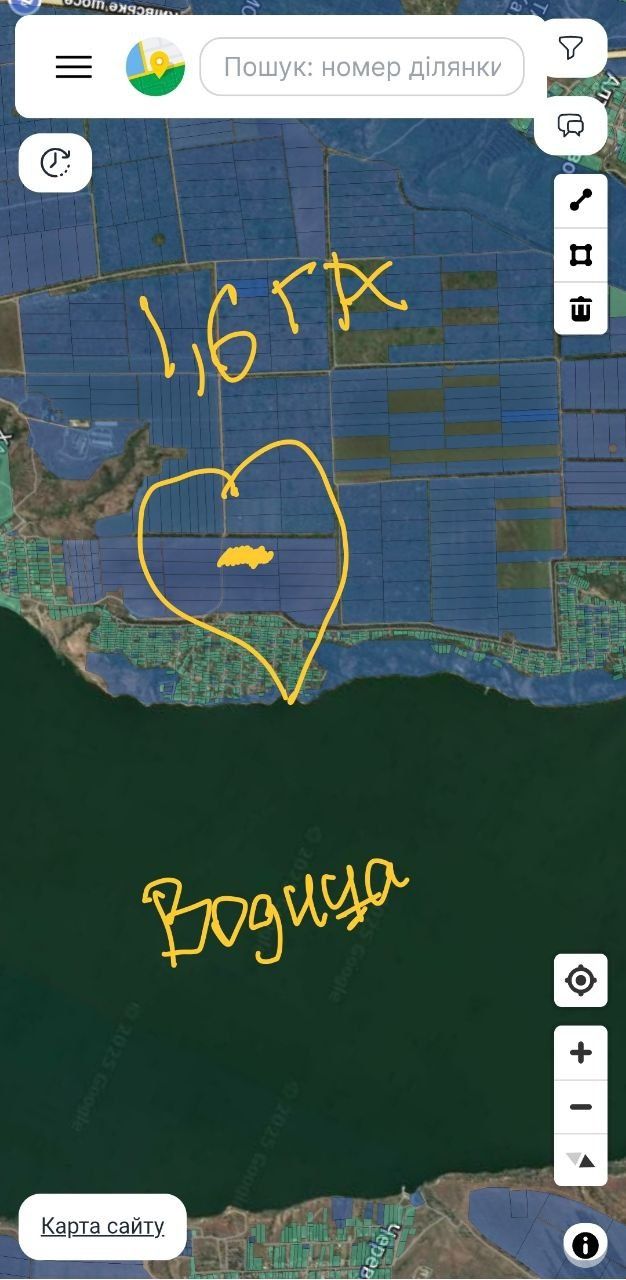Open the 'Карта сайту' link
This screenshot has width=626, height=1280.
[103, 1226]
